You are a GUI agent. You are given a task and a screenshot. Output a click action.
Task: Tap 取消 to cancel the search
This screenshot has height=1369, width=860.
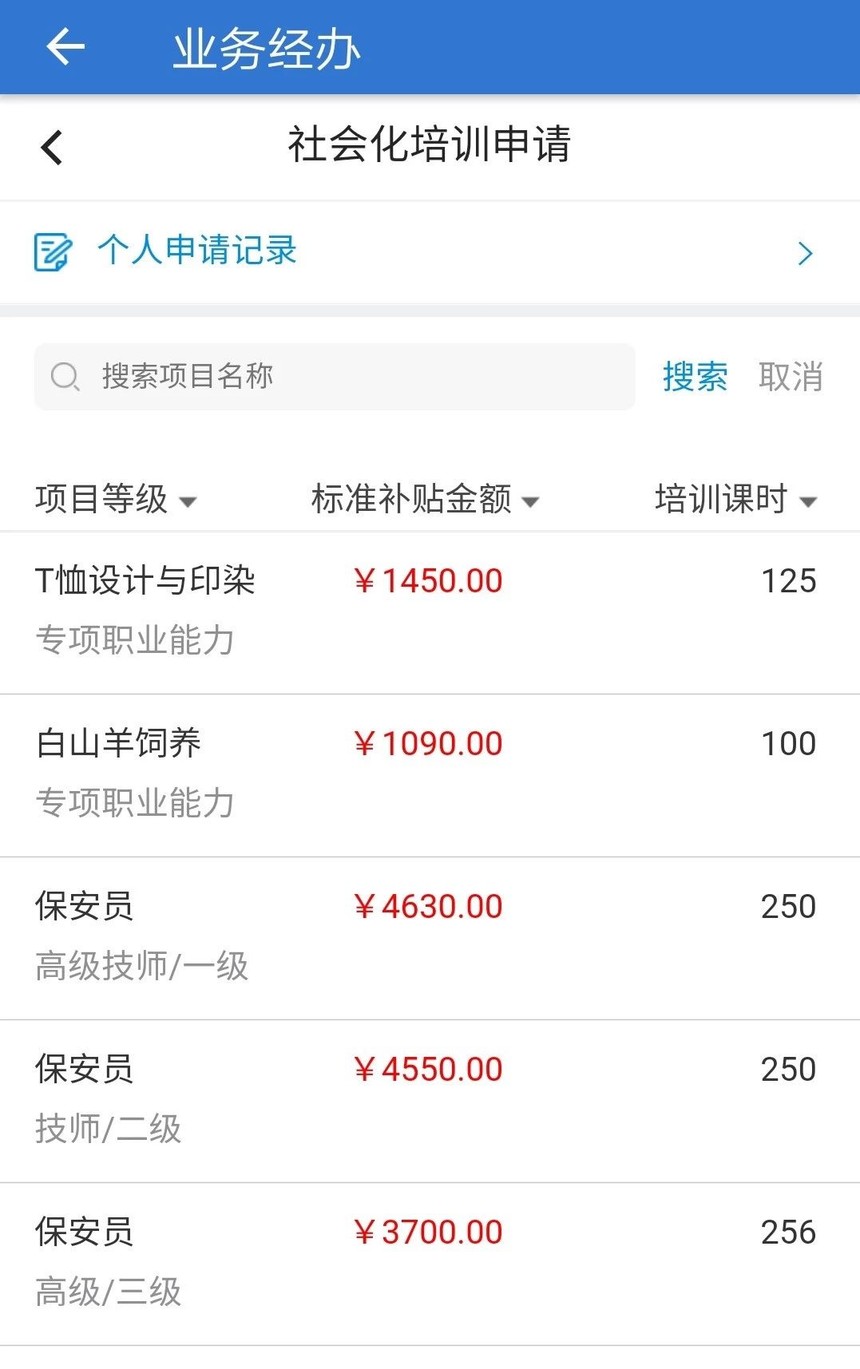[790, 377]
